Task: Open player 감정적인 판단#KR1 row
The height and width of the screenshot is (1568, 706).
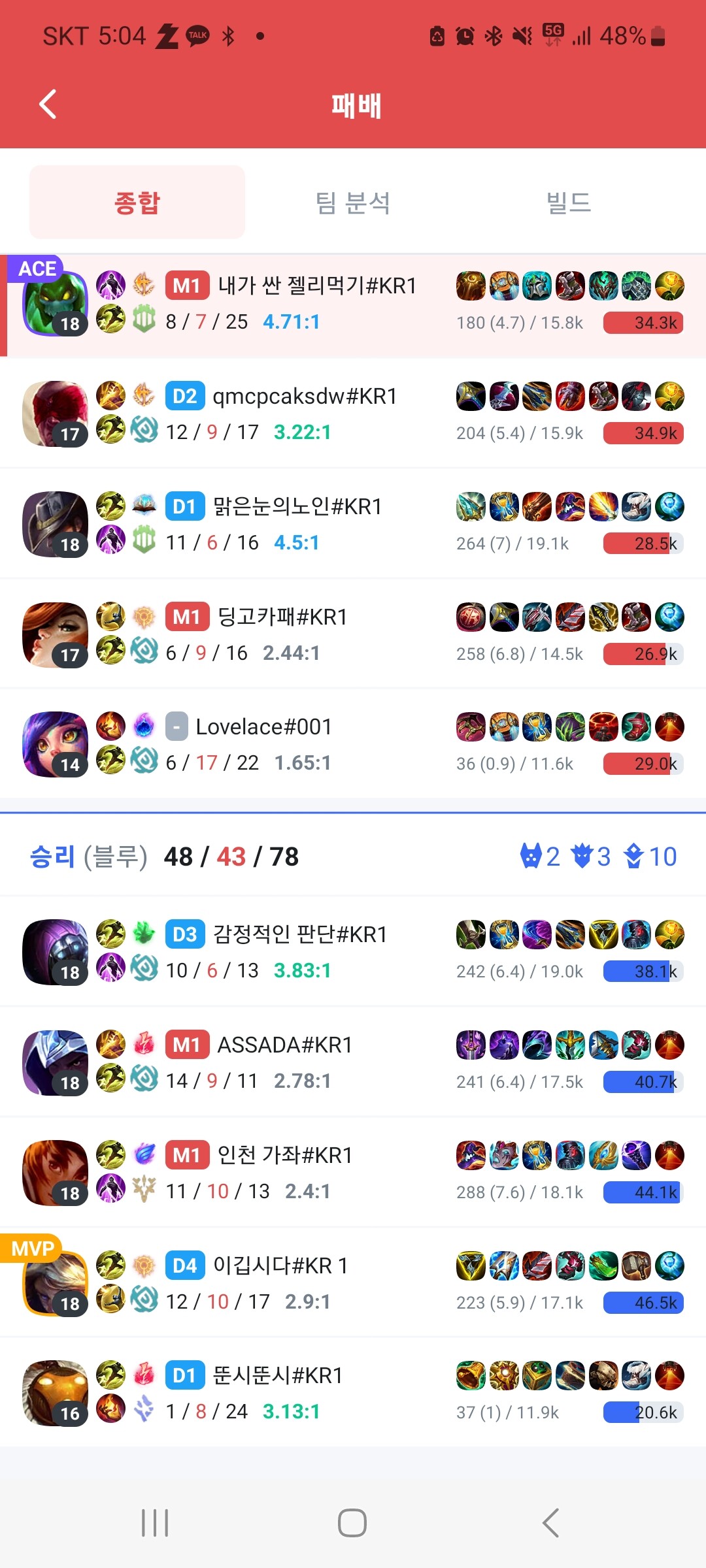Action: point(300,935)
